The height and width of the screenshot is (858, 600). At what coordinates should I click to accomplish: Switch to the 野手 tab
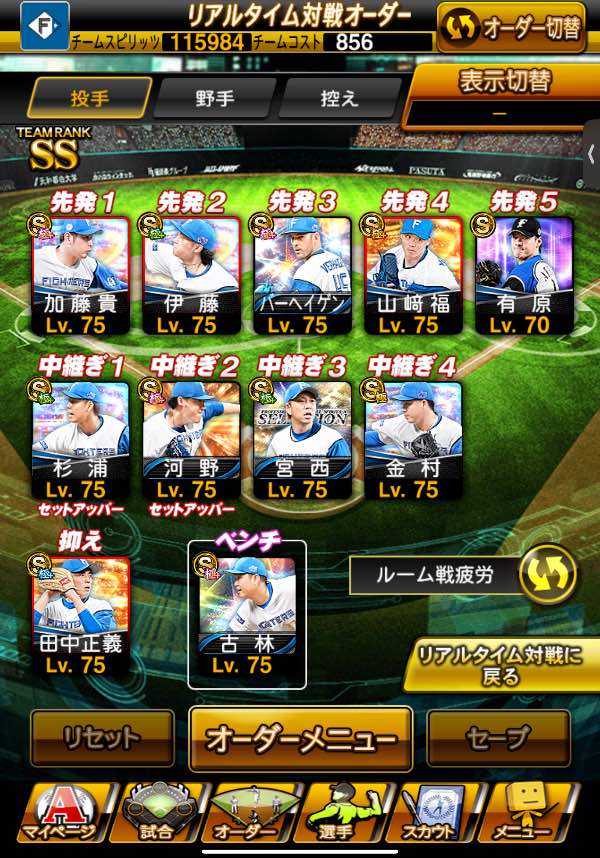pyautogui.click(x=214, y=98)
